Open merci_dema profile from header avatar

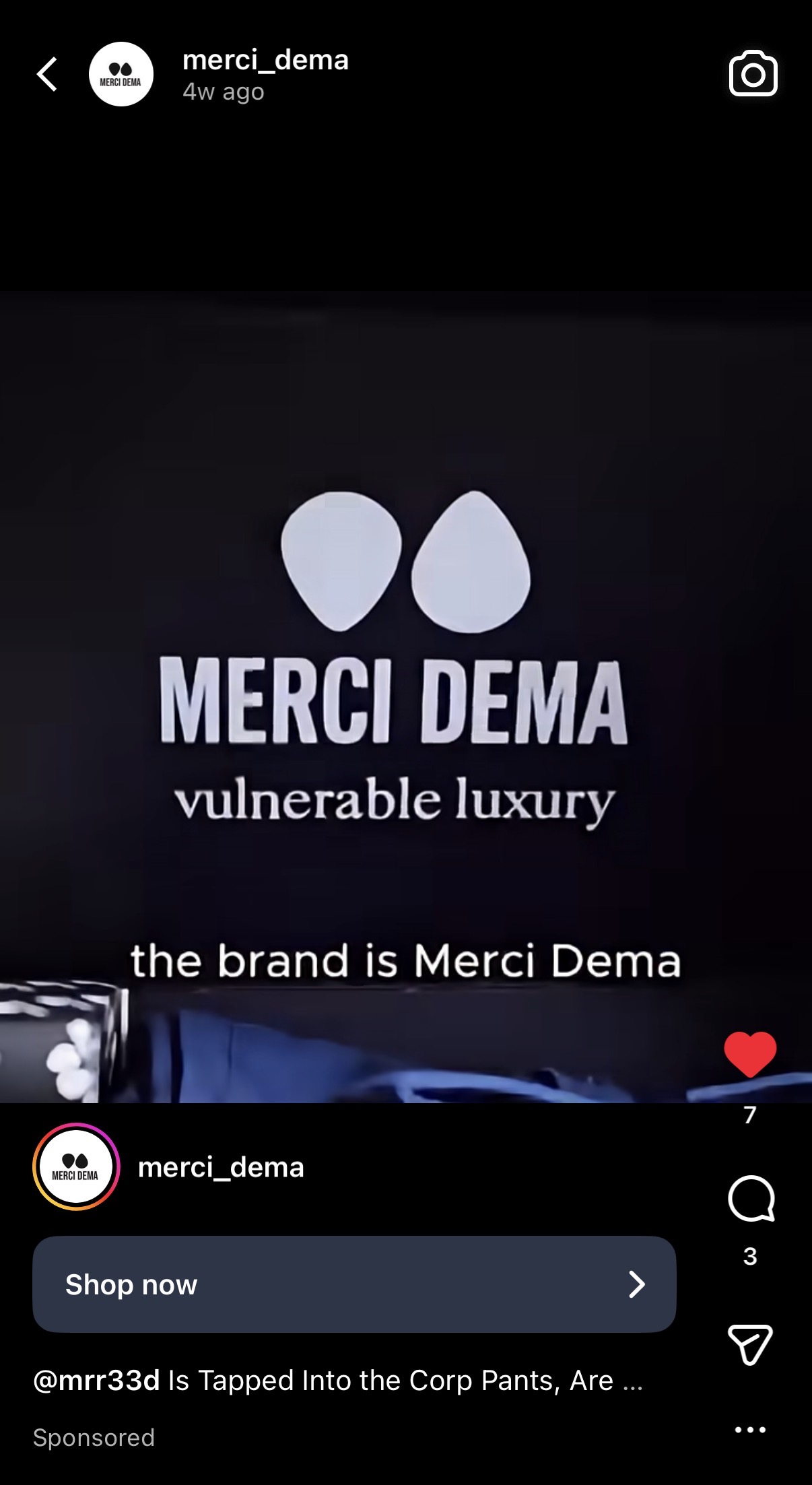pyautogui.click(x=121, y=74)
